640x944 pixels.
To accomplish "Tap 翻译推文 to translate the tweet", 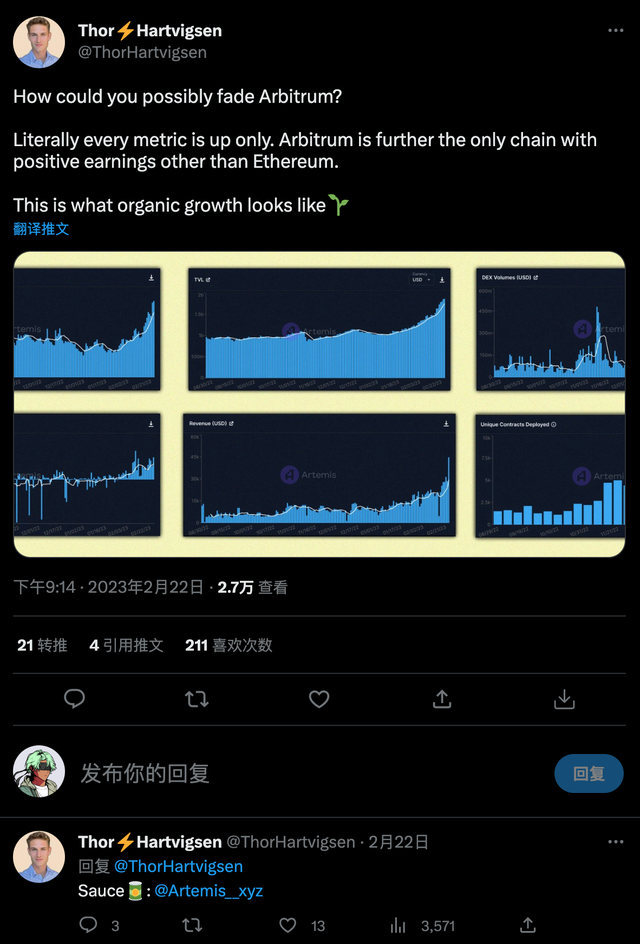I will click(41, 229).
